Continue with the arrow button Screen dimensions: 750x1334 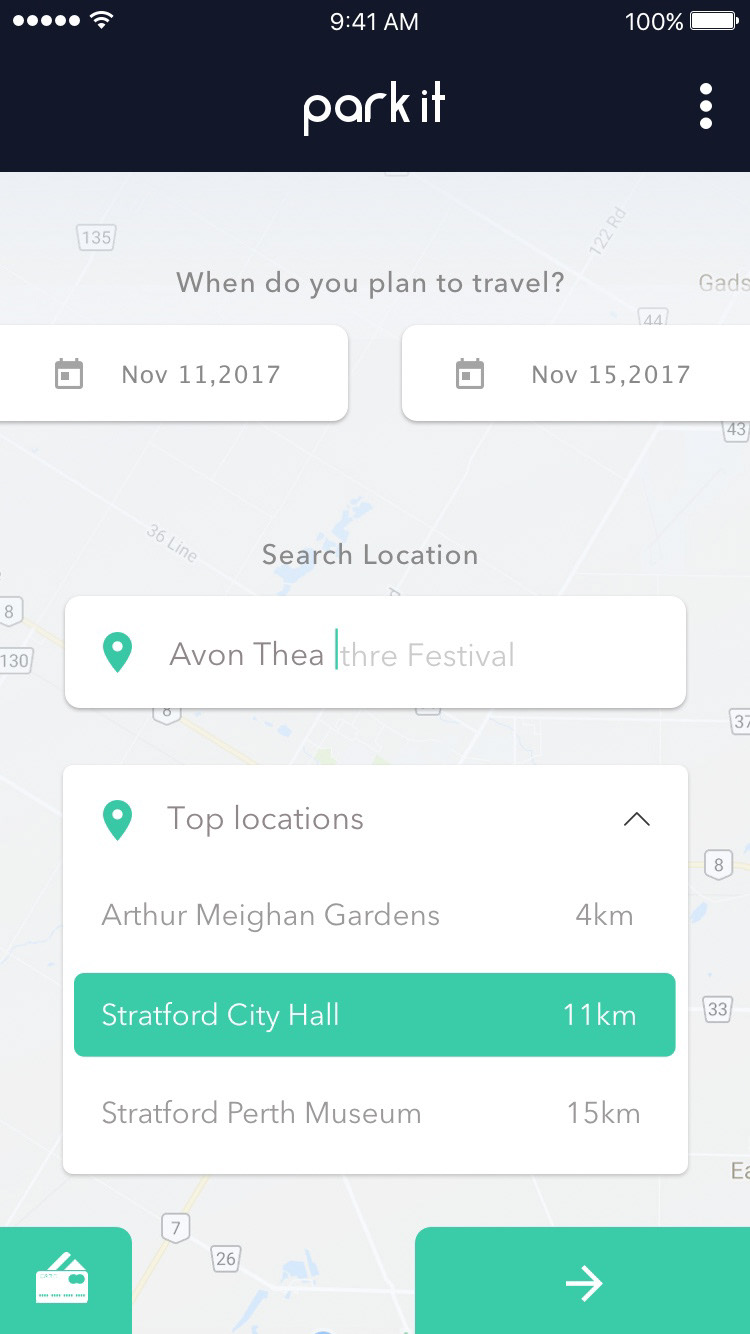(x=583, y=1282)
